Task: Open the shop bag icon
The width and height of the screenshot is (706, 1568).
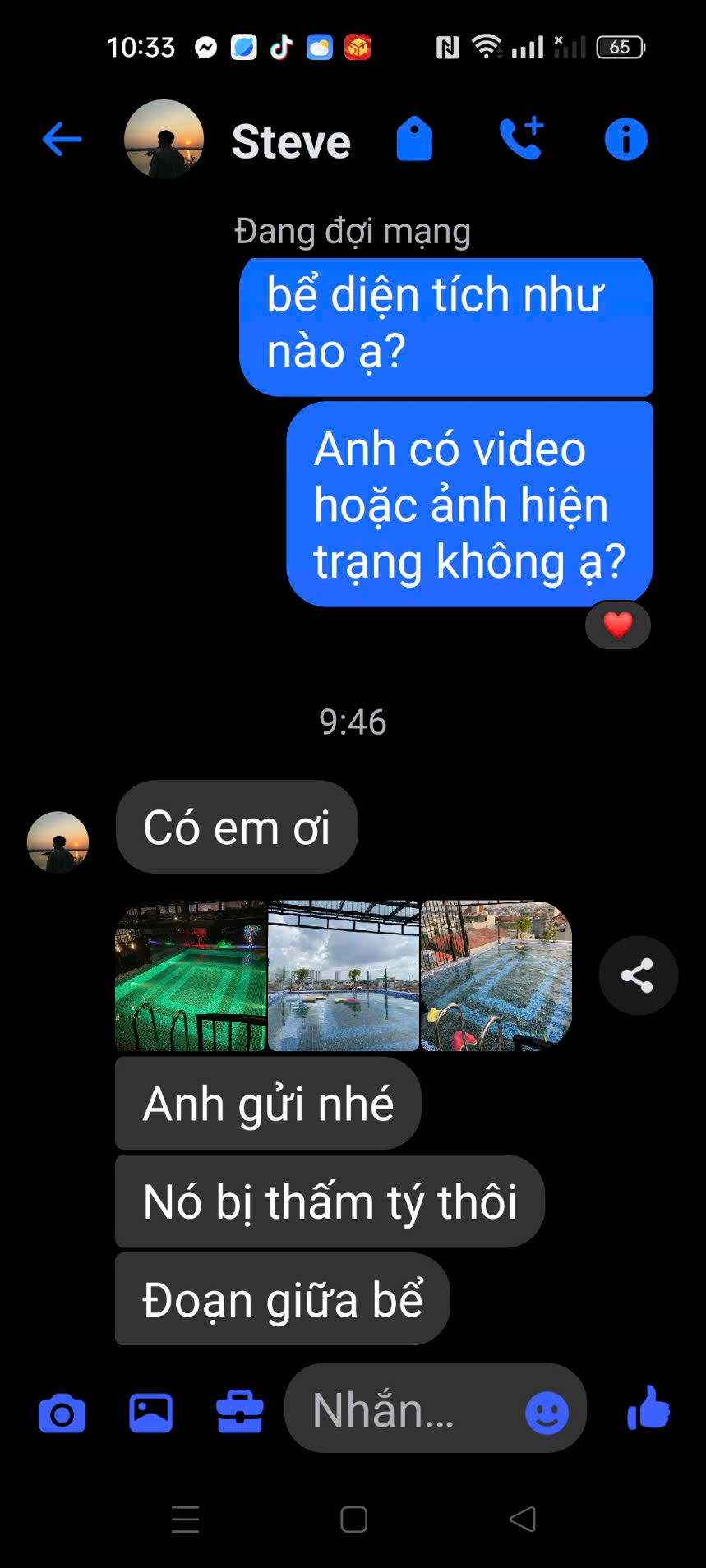Action: point(414,139)
